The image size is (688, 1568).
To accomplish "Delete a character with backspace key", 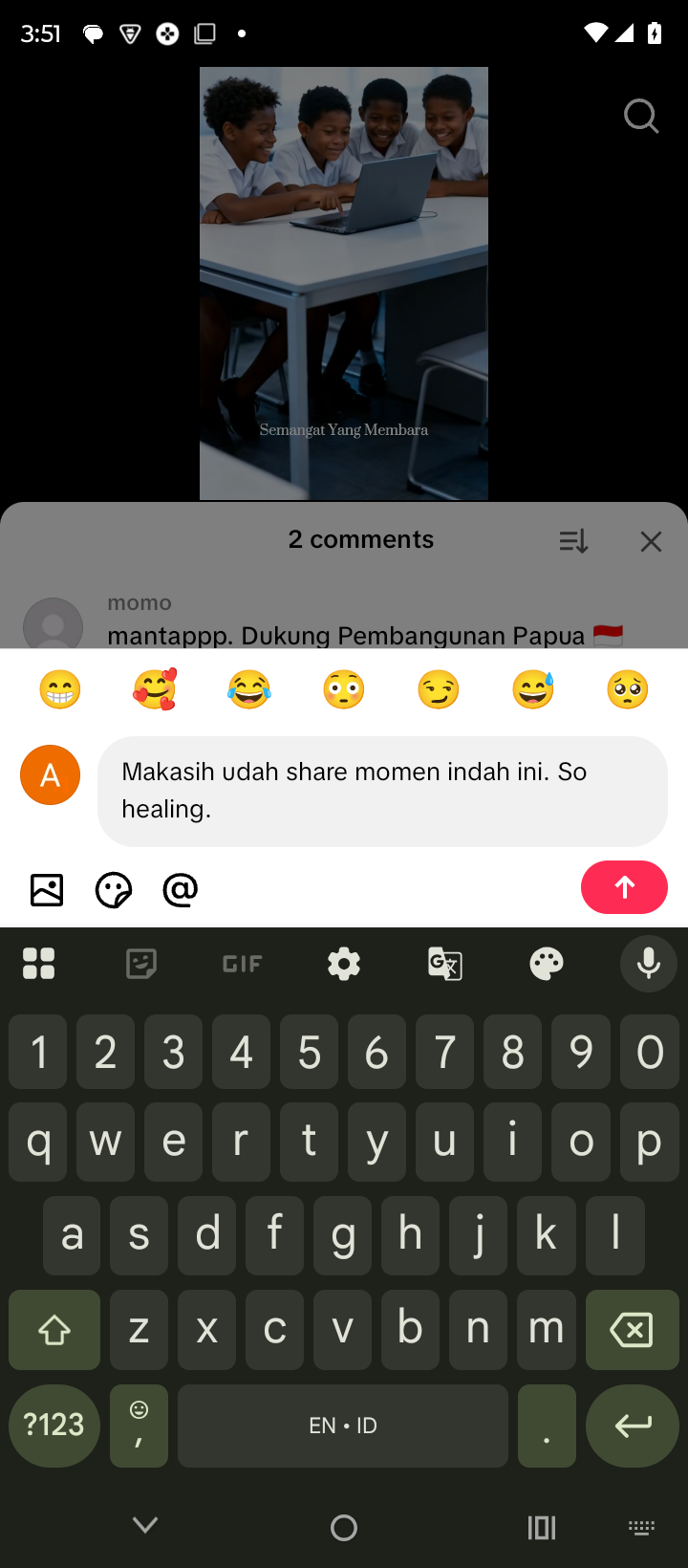I will 632,1329.
